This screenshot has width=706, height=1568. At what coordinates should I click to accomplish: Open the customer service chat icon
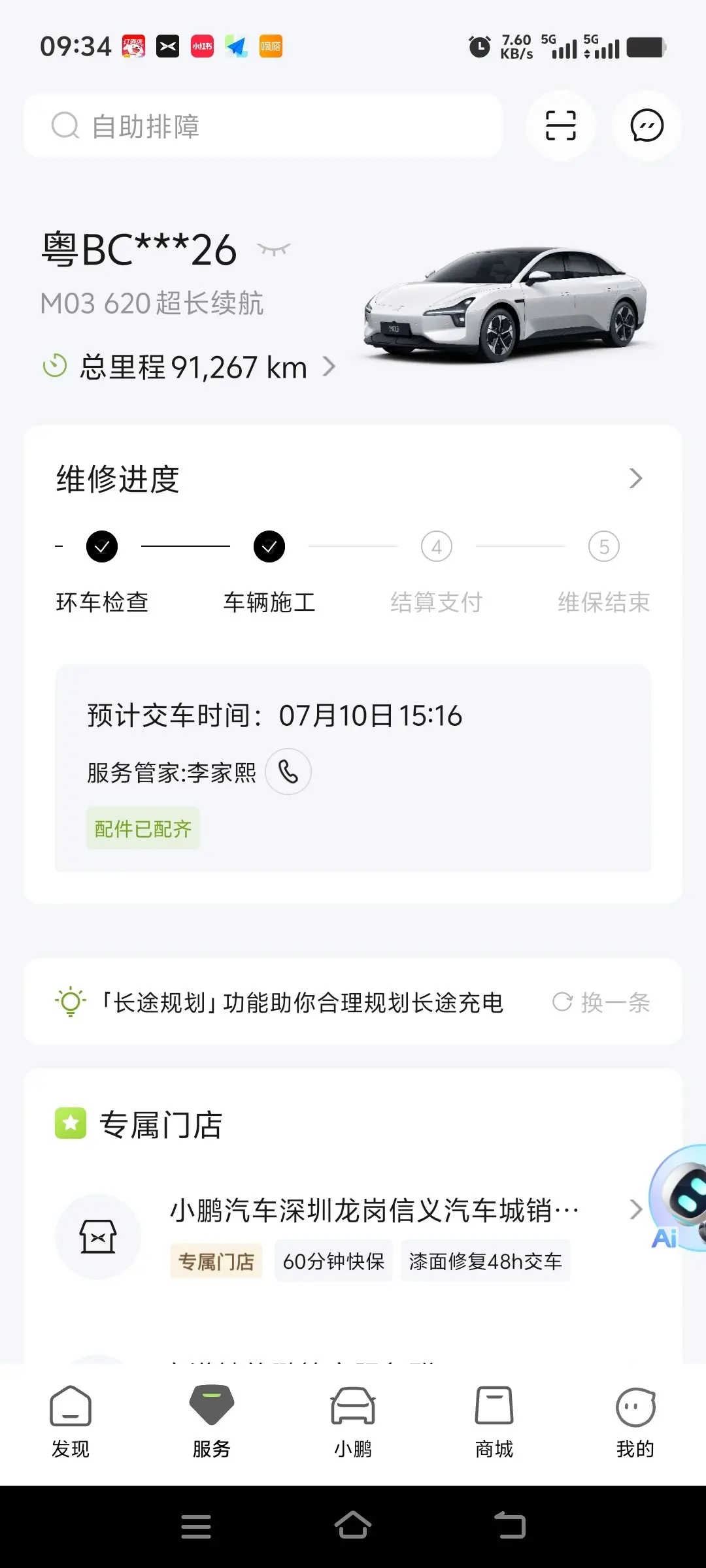[647, 125]
